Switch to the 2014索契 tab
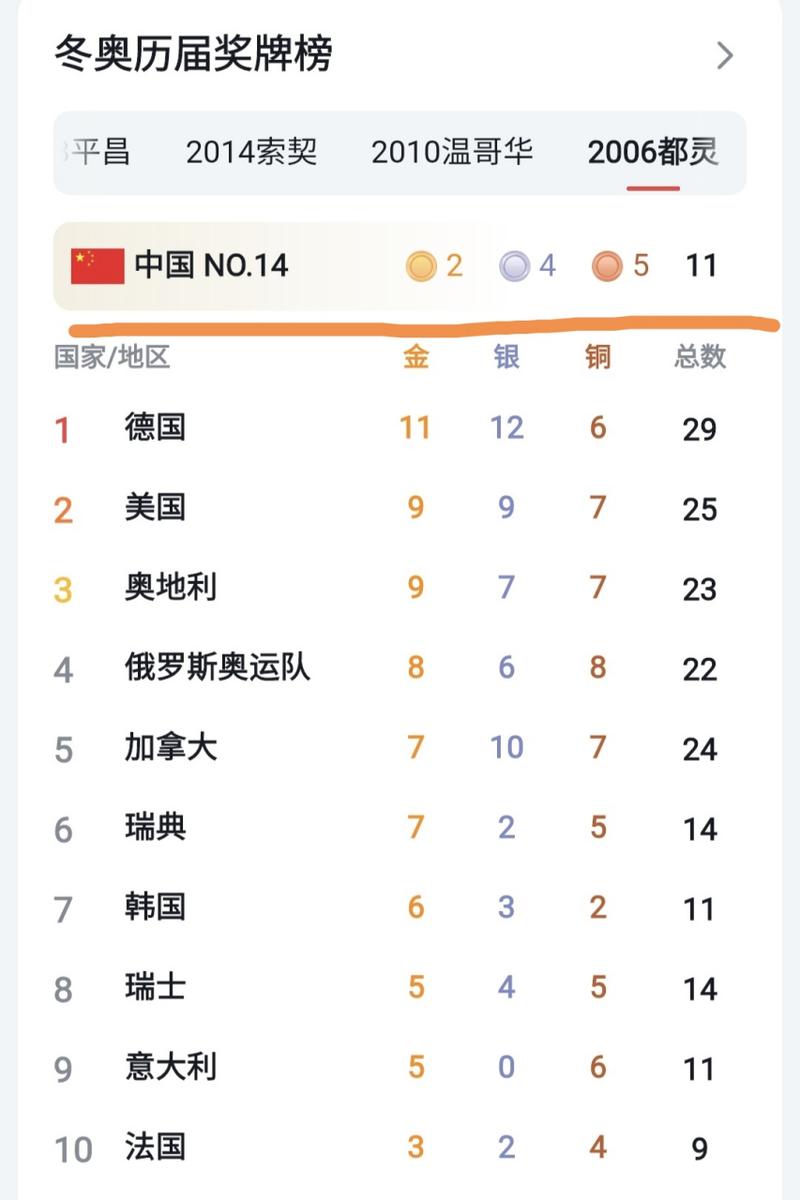 [251, 150]
